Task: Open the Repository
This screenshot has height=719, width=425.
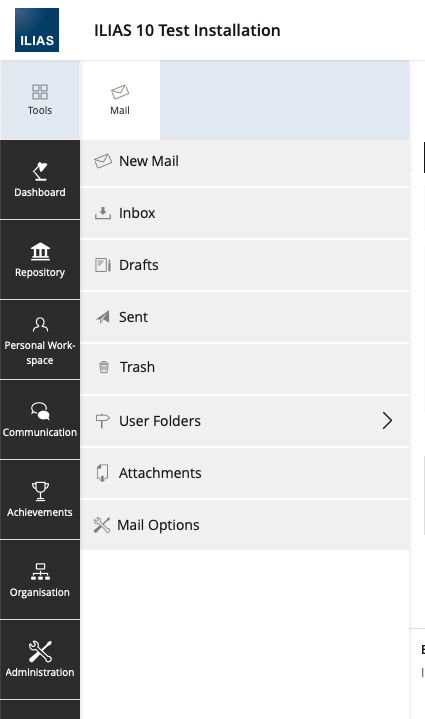Action: tap(40, 260)
